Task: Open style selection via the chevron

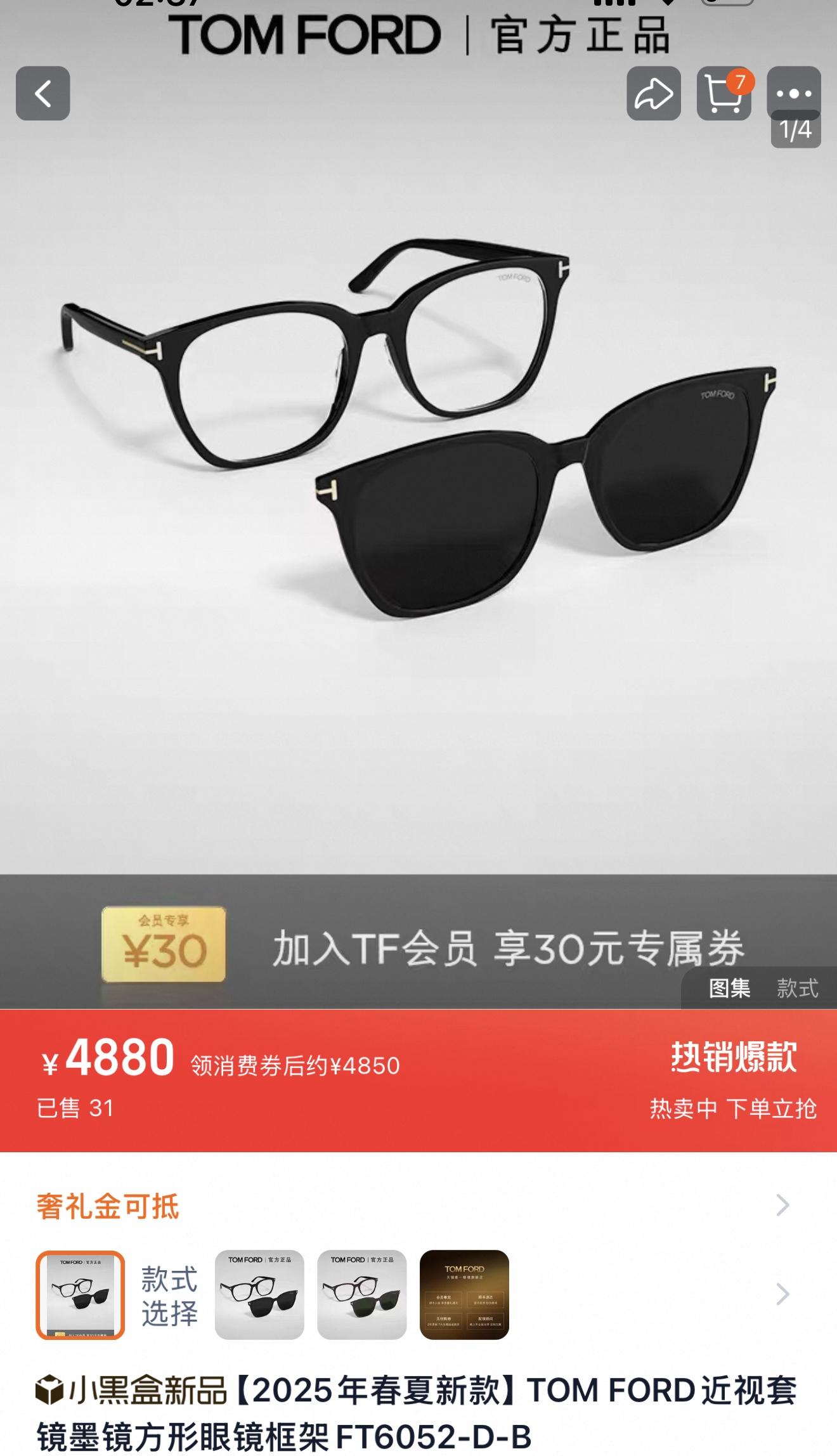Action: [x=782, y=1294]
